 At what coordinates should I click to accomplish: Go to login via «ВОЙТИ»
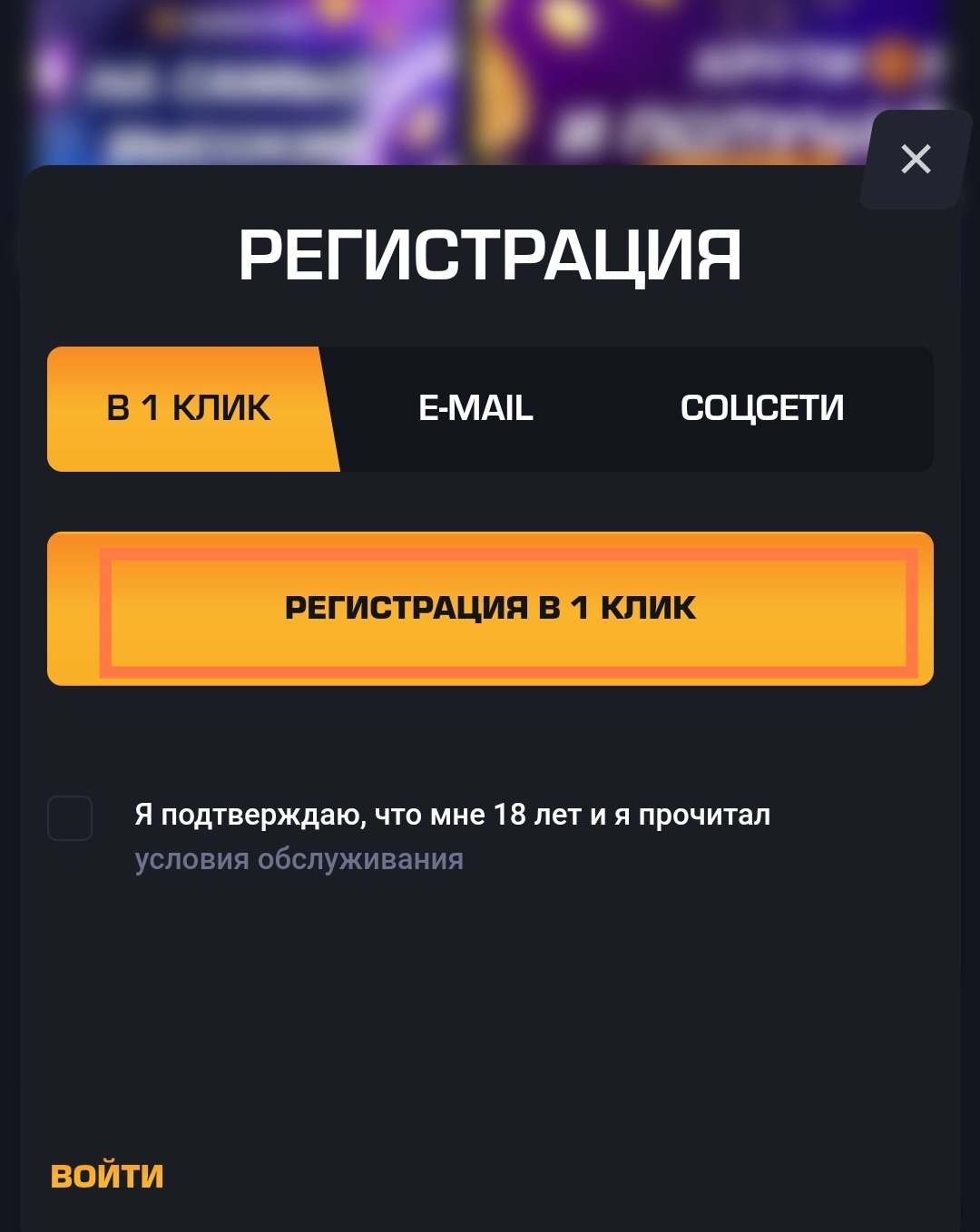[107, 1176]
